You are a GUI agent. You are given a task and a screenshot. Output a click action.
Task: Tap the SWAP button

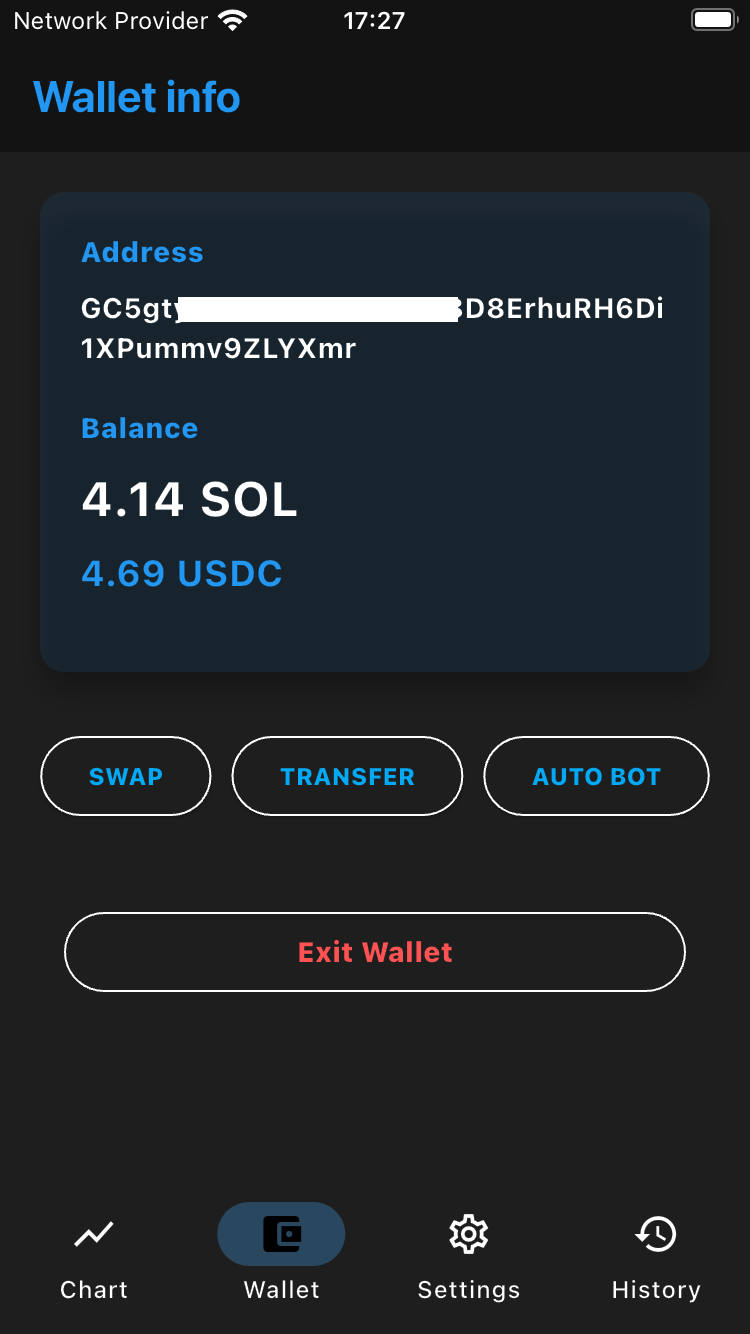coord(126,777)
